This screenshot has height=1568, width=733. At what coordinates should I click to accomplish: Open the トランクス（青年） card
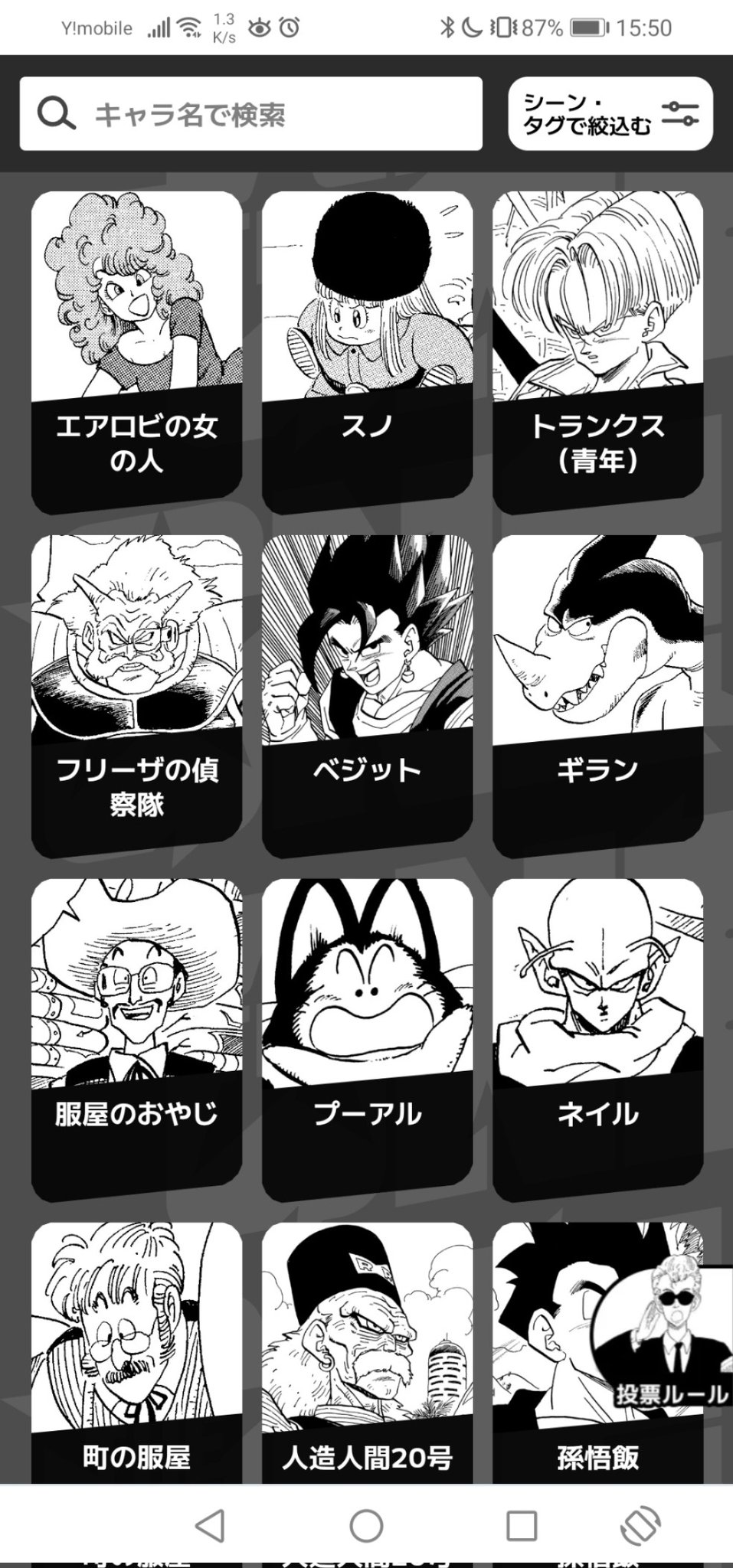click(x=597, y=352)
